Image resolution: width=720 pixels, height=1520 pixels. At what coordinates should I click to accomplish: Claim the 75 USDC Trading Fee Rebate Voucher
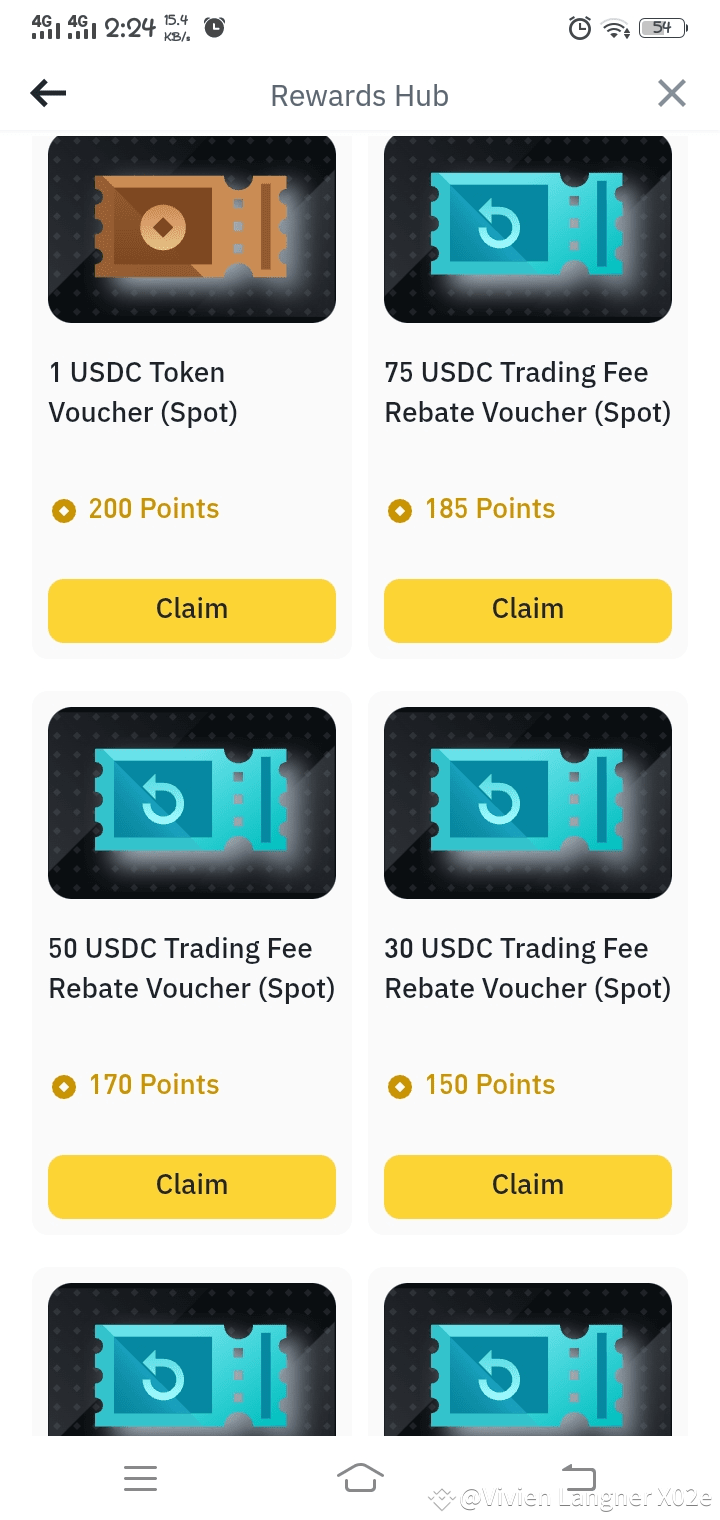[528, 610]
